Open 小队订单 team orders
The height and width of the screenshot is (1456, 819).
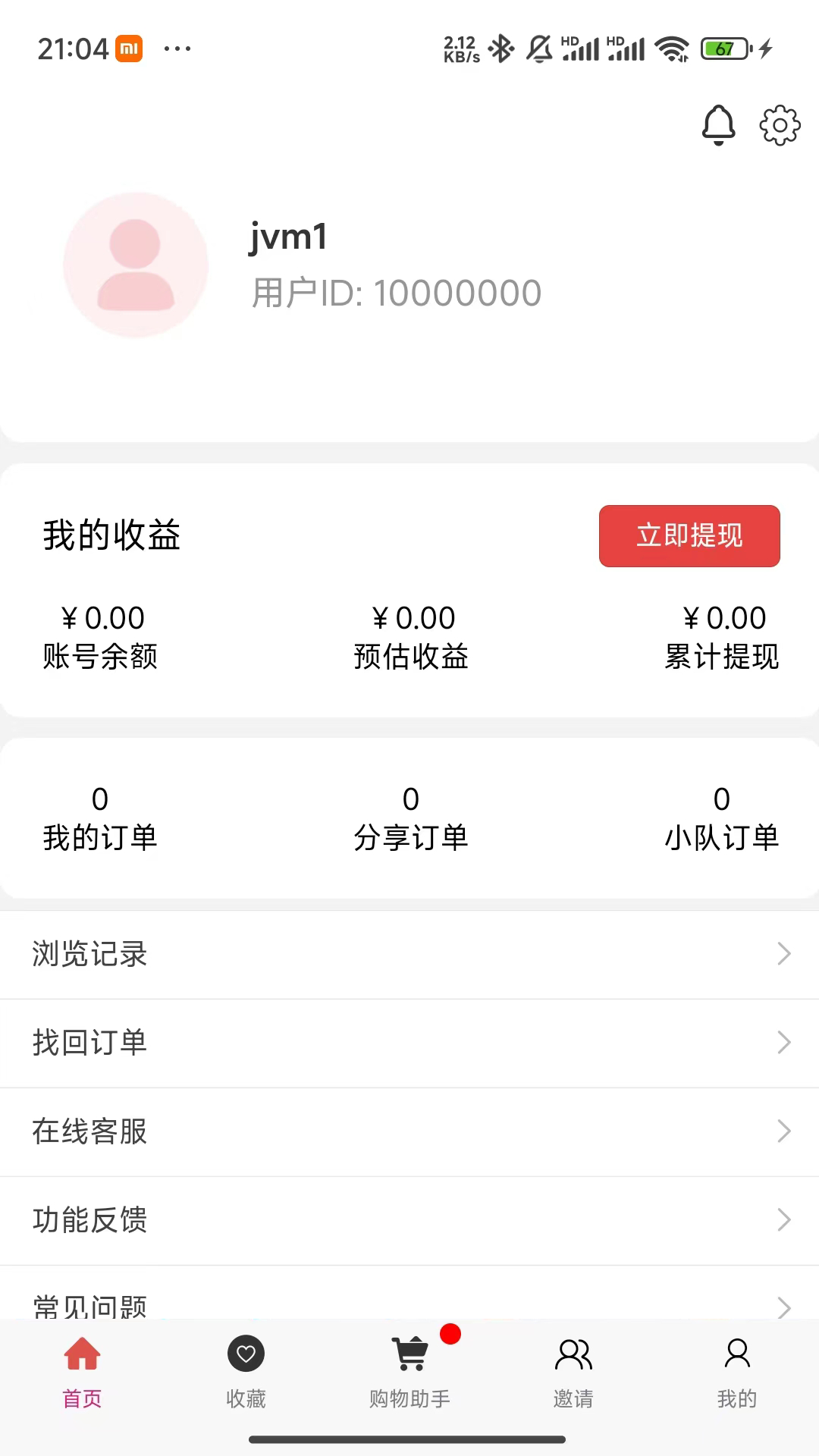click(x=721, y=818)
